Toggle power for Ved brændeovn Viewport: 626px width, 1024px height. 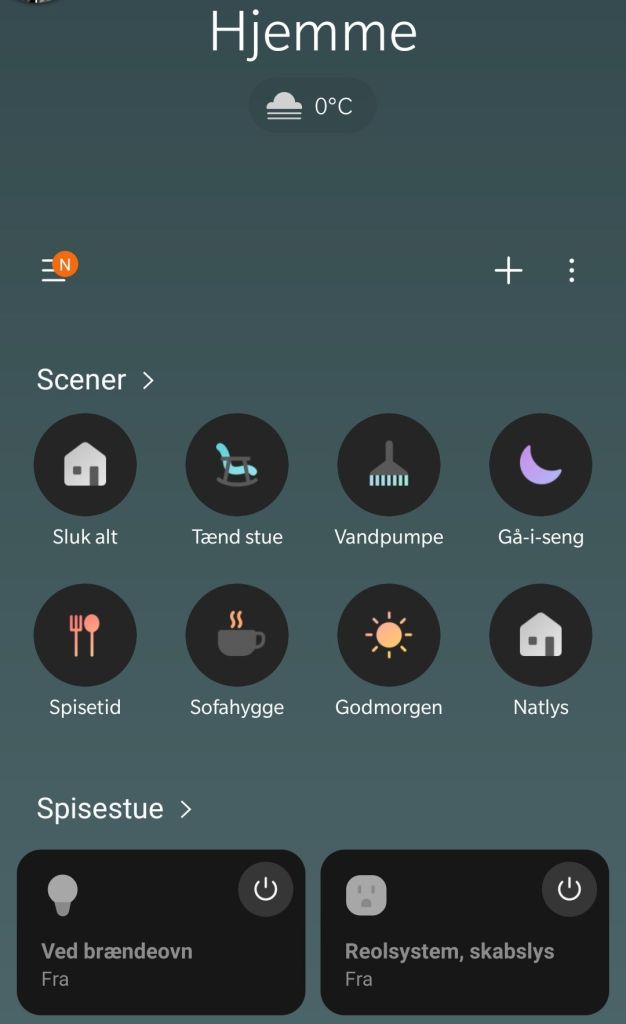(x=265, y=889)
